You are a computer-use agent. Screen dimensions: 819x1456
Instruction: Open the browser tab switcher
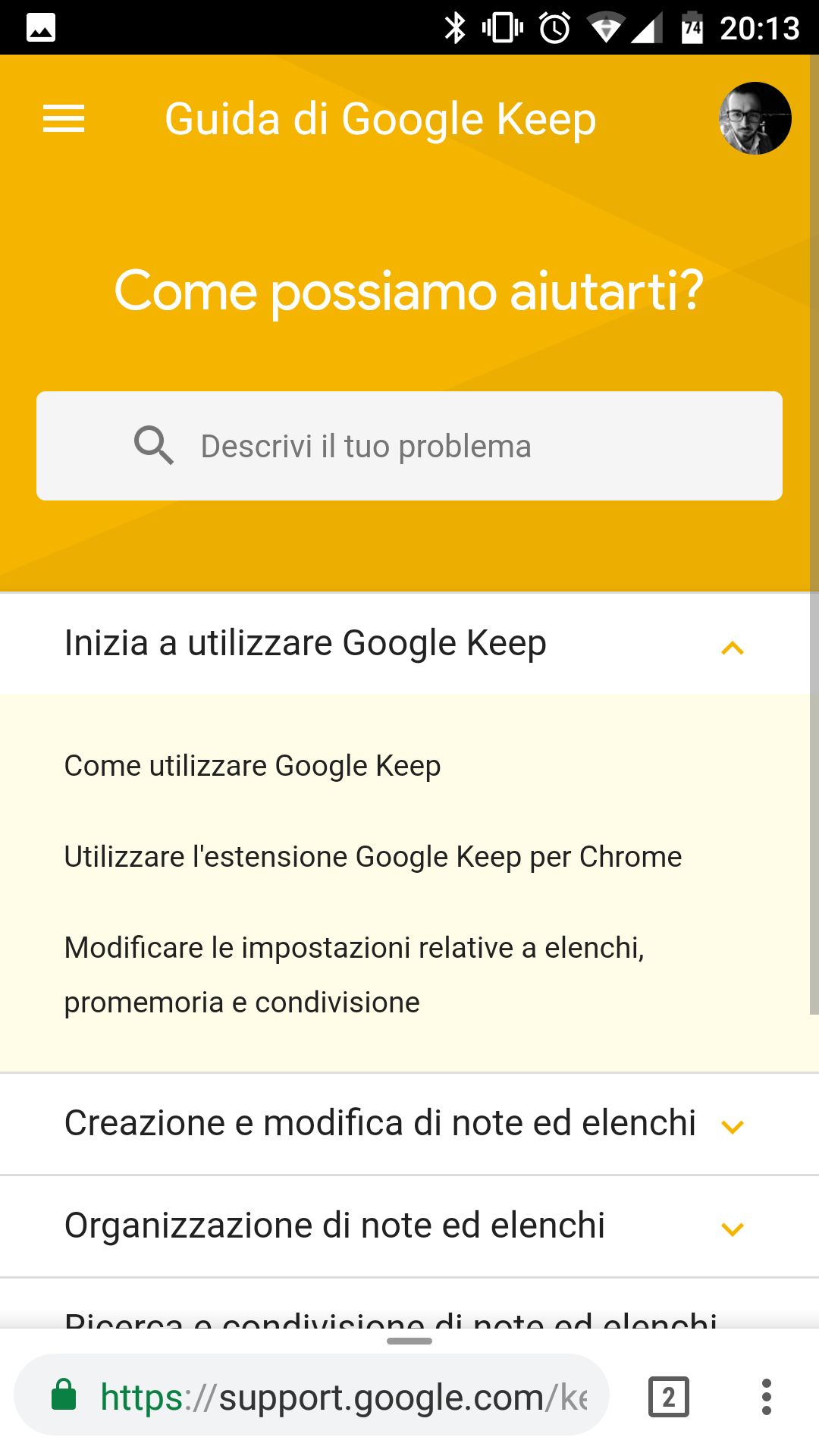[669, 1396]
